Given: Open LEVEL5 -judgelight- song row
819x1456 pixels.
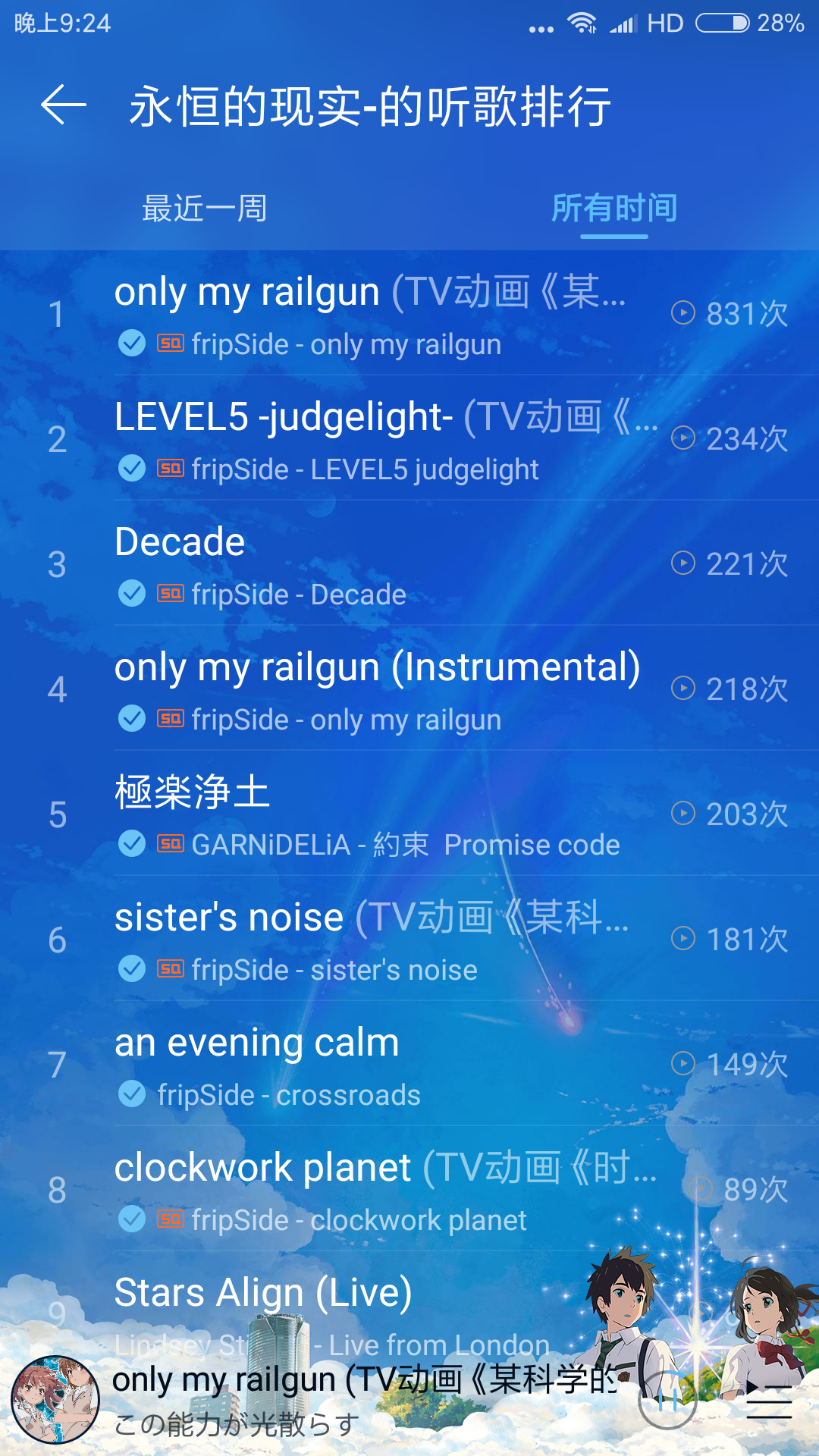Looking at the screenshot, I should point(379,438).
